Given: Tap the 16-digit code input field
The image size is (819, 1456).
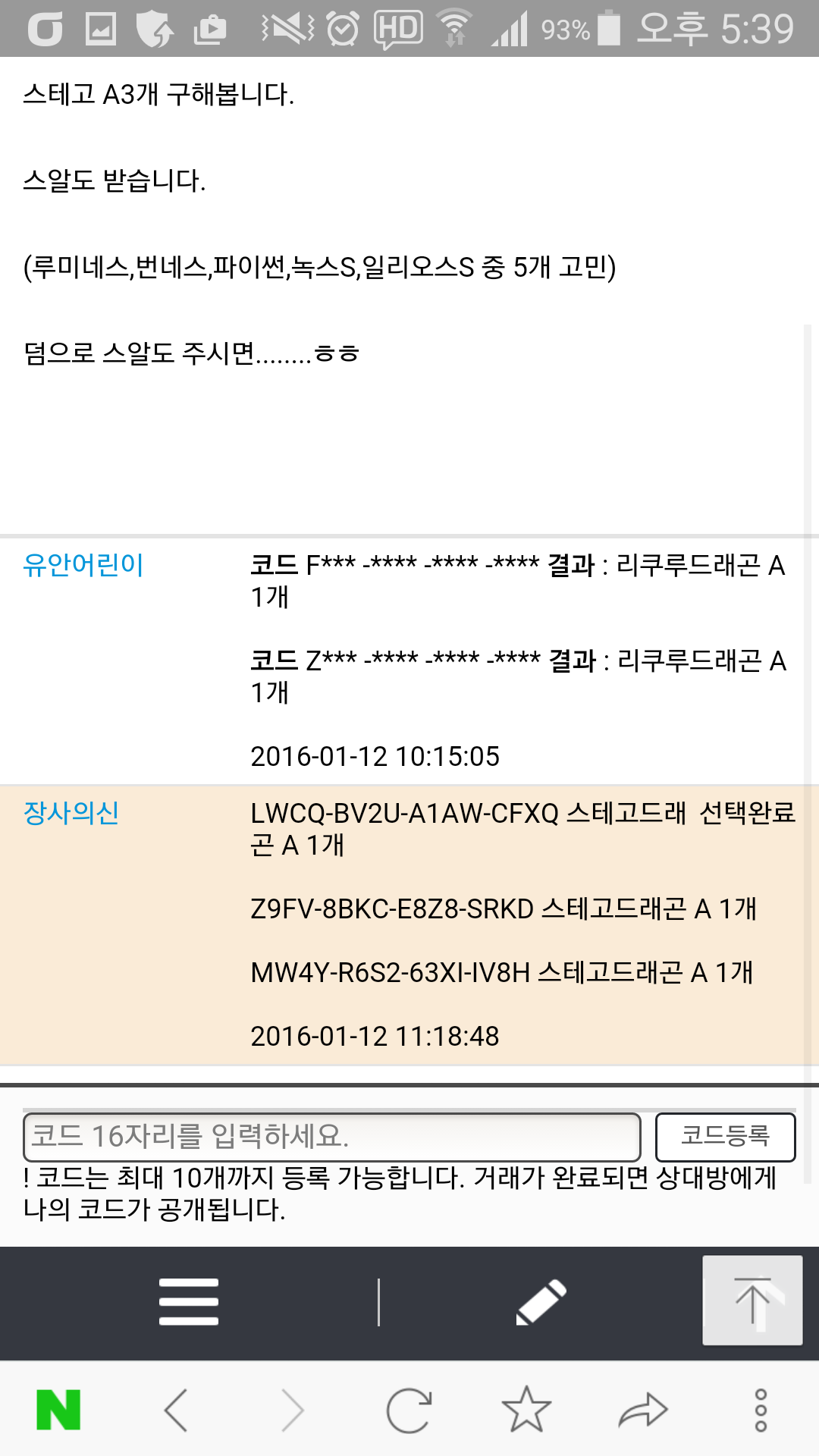Looking at the screenshot, I should click(331, 1136).
